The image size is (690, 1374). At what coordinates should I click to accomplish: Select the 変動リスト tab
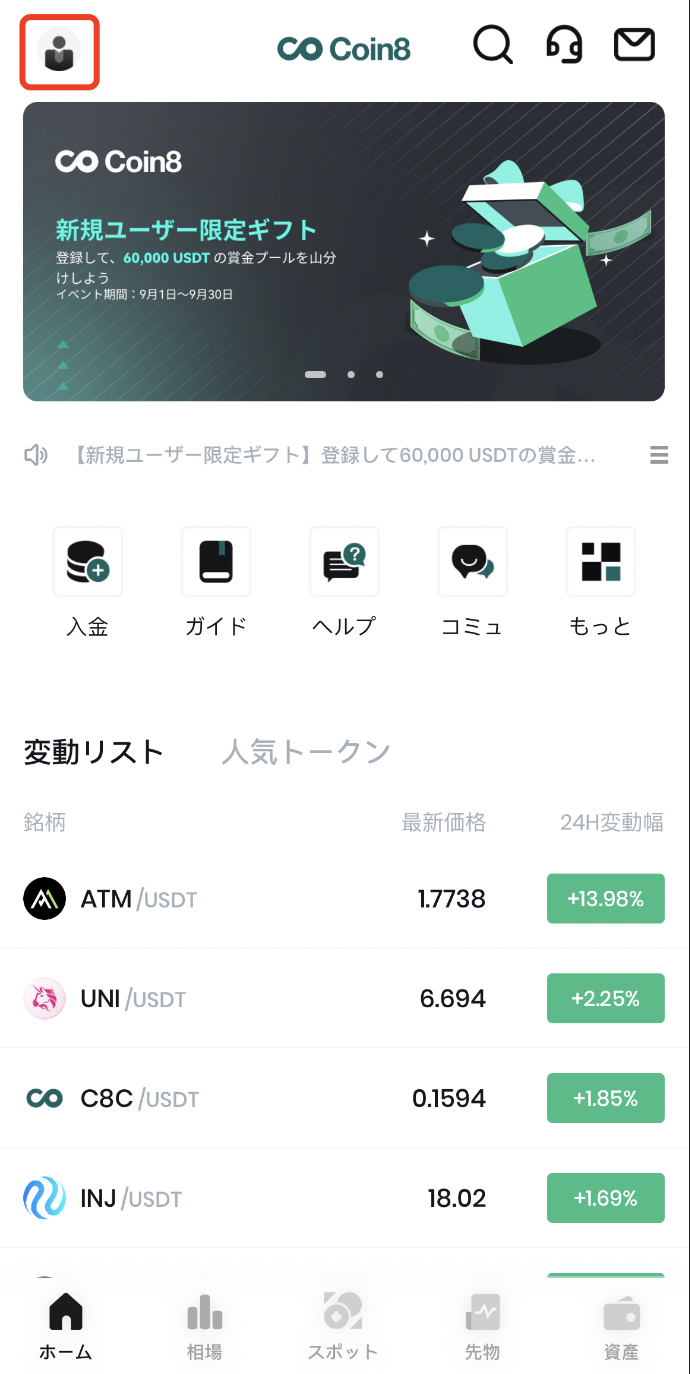(x=93, y=752)
